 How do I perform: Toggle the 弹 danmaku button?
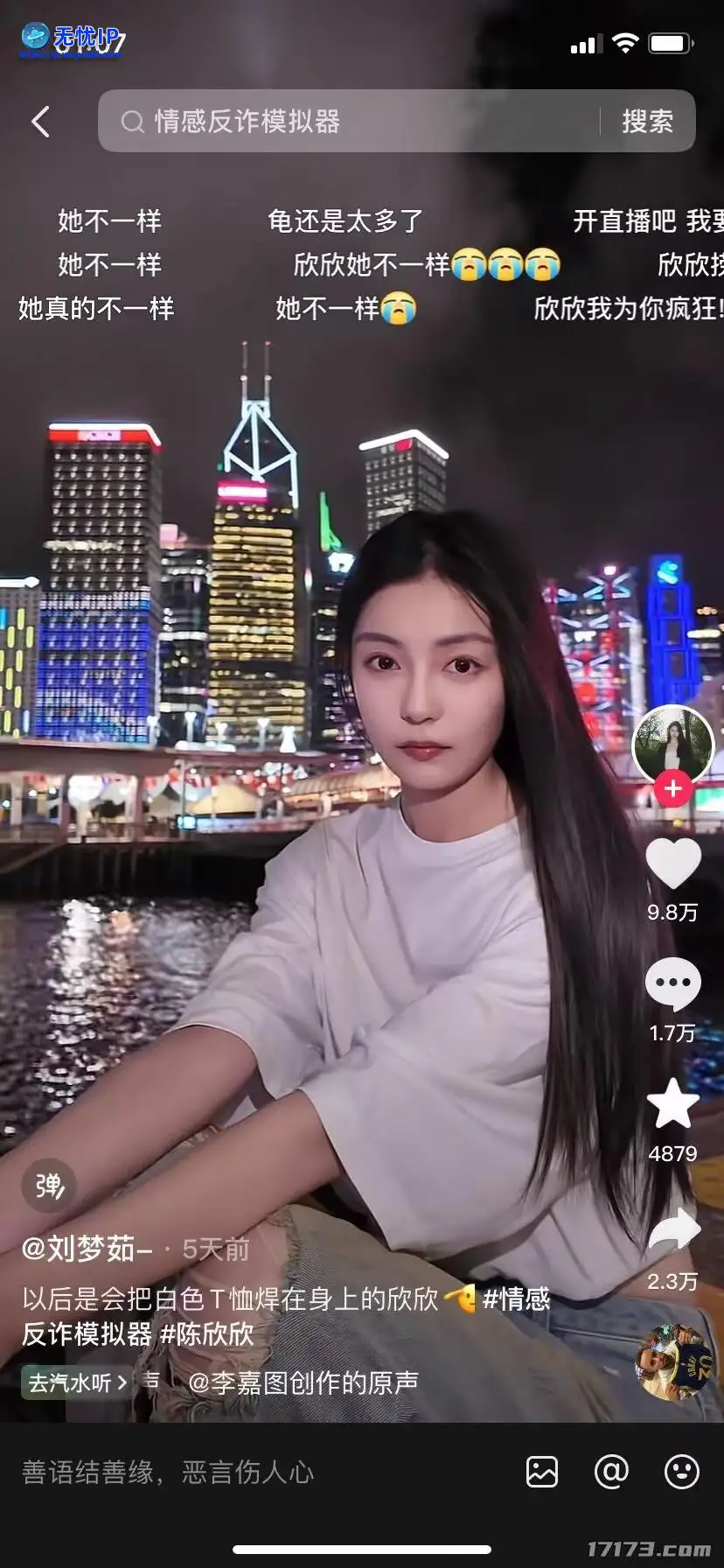49,1186
